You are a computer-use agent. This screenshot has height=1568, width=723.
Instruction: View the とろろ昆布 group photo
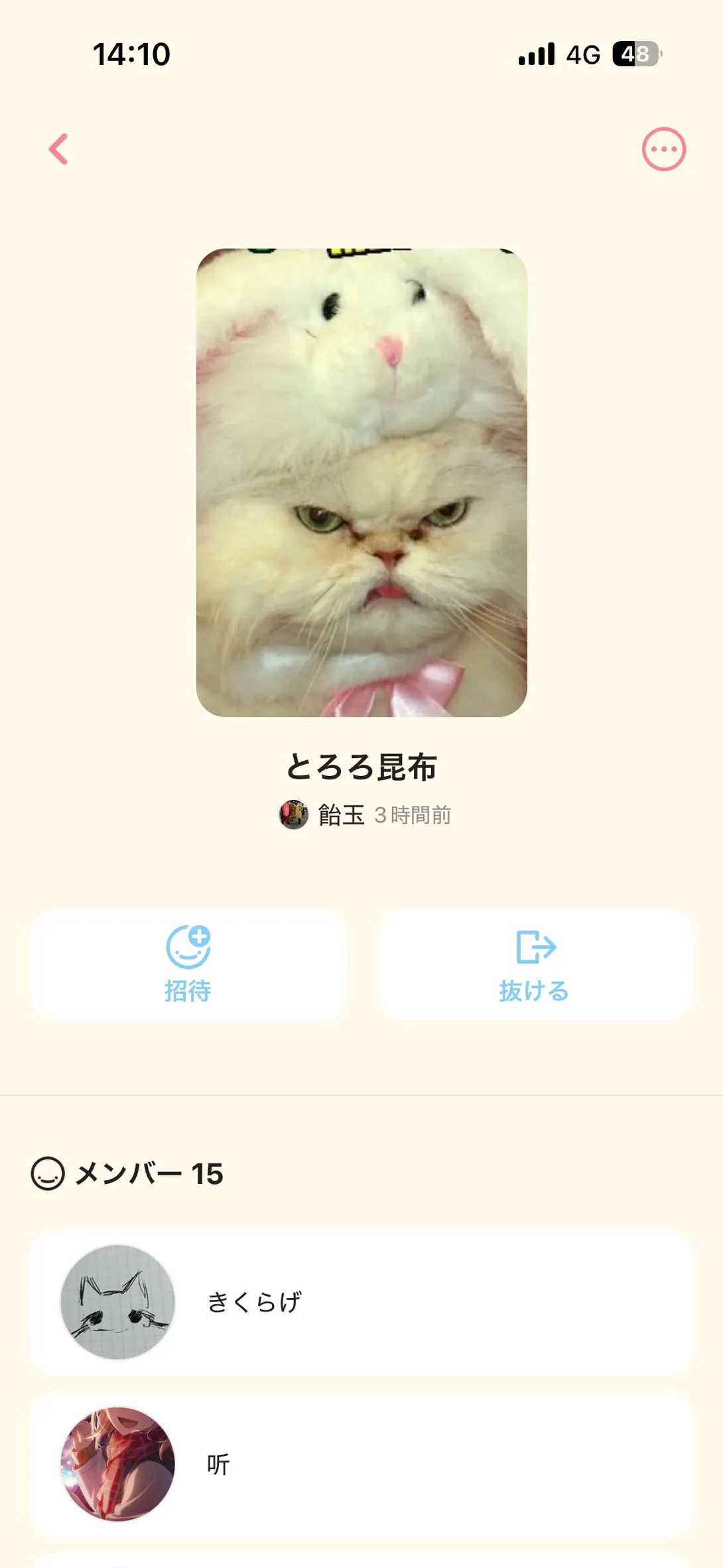click(361, 482)
